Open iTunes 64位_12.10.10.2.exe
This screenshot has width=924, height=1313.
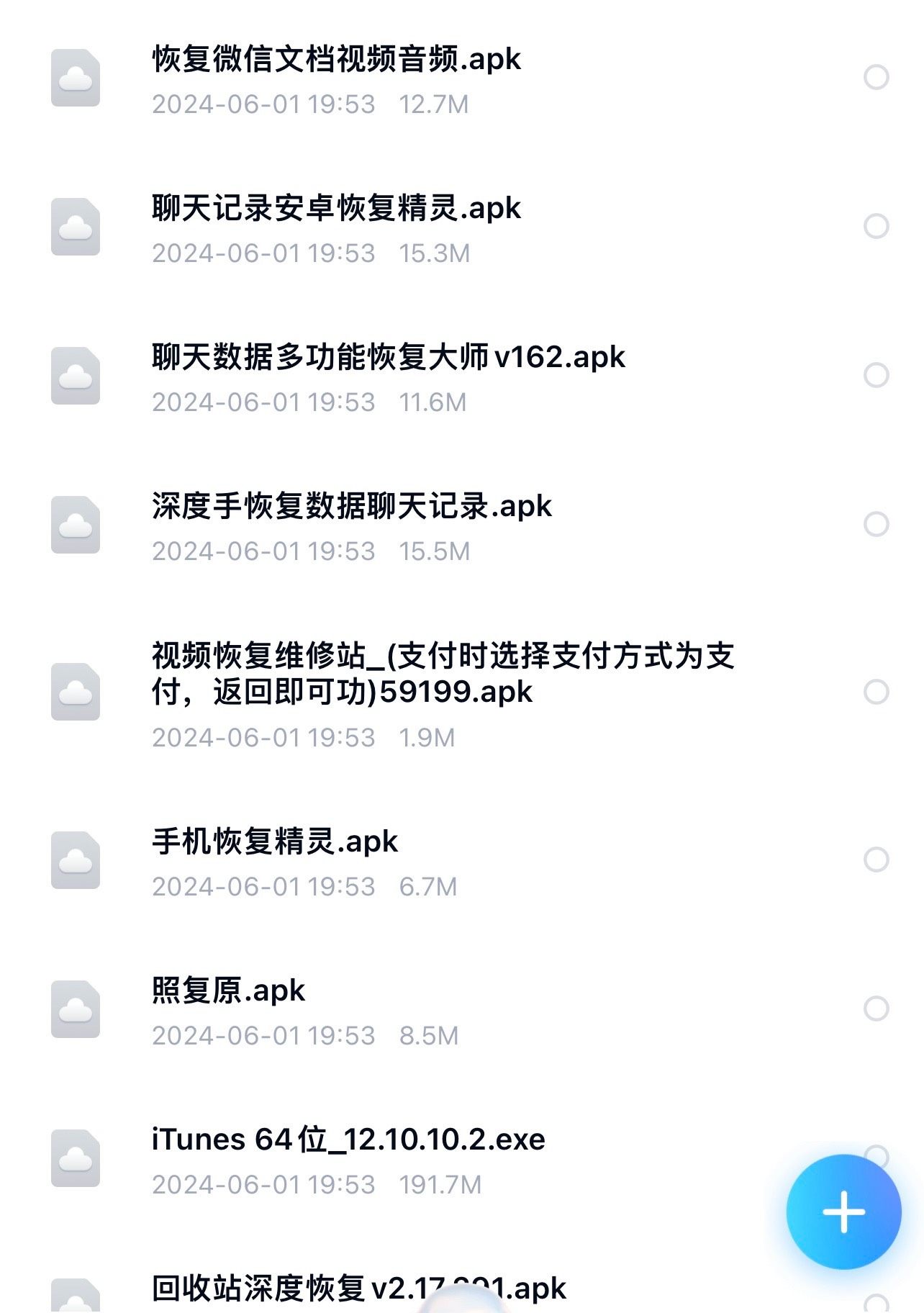pos(348,1140)
